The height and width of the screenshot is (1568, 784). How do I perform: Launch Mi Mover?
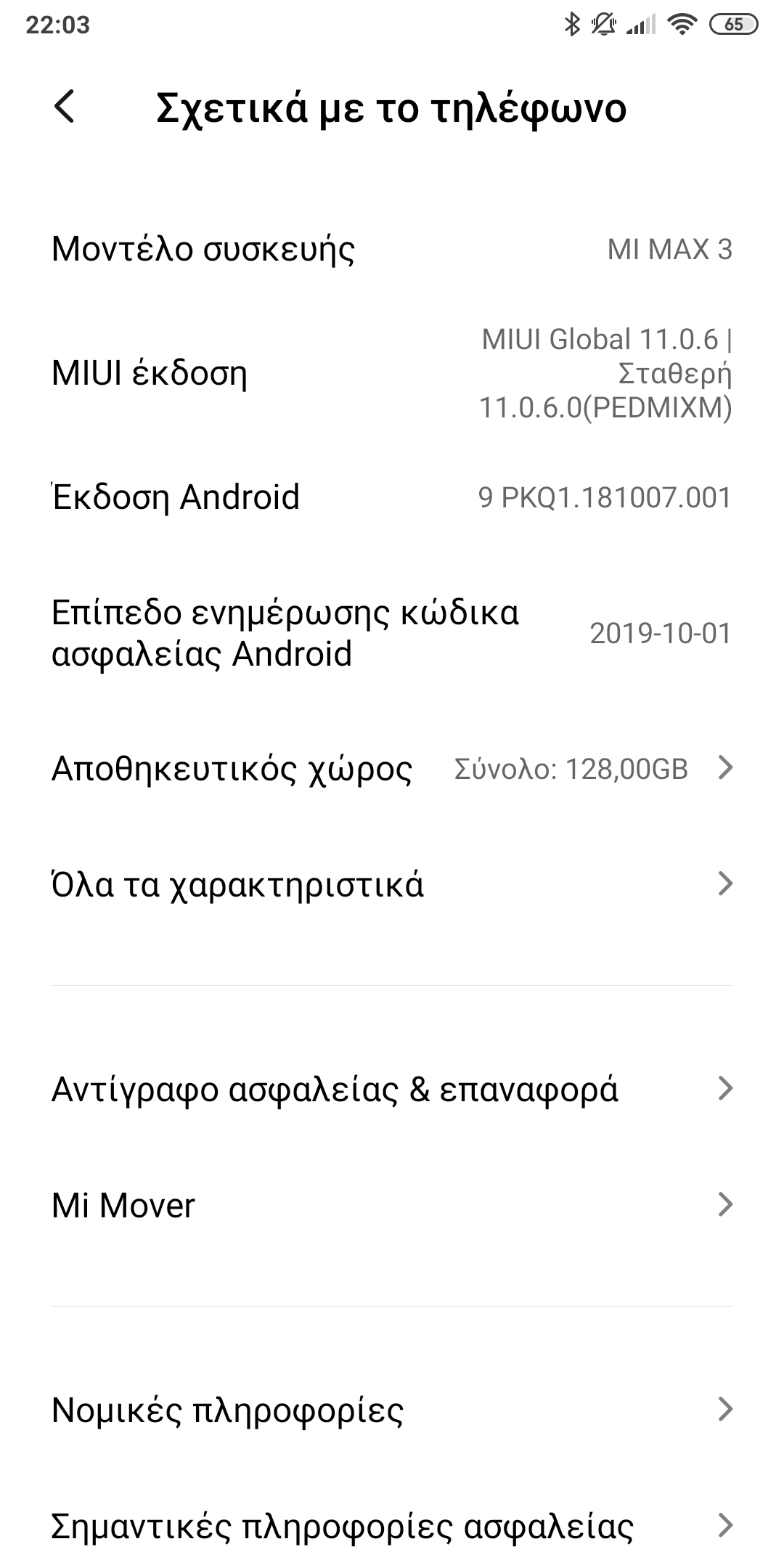392,1205
